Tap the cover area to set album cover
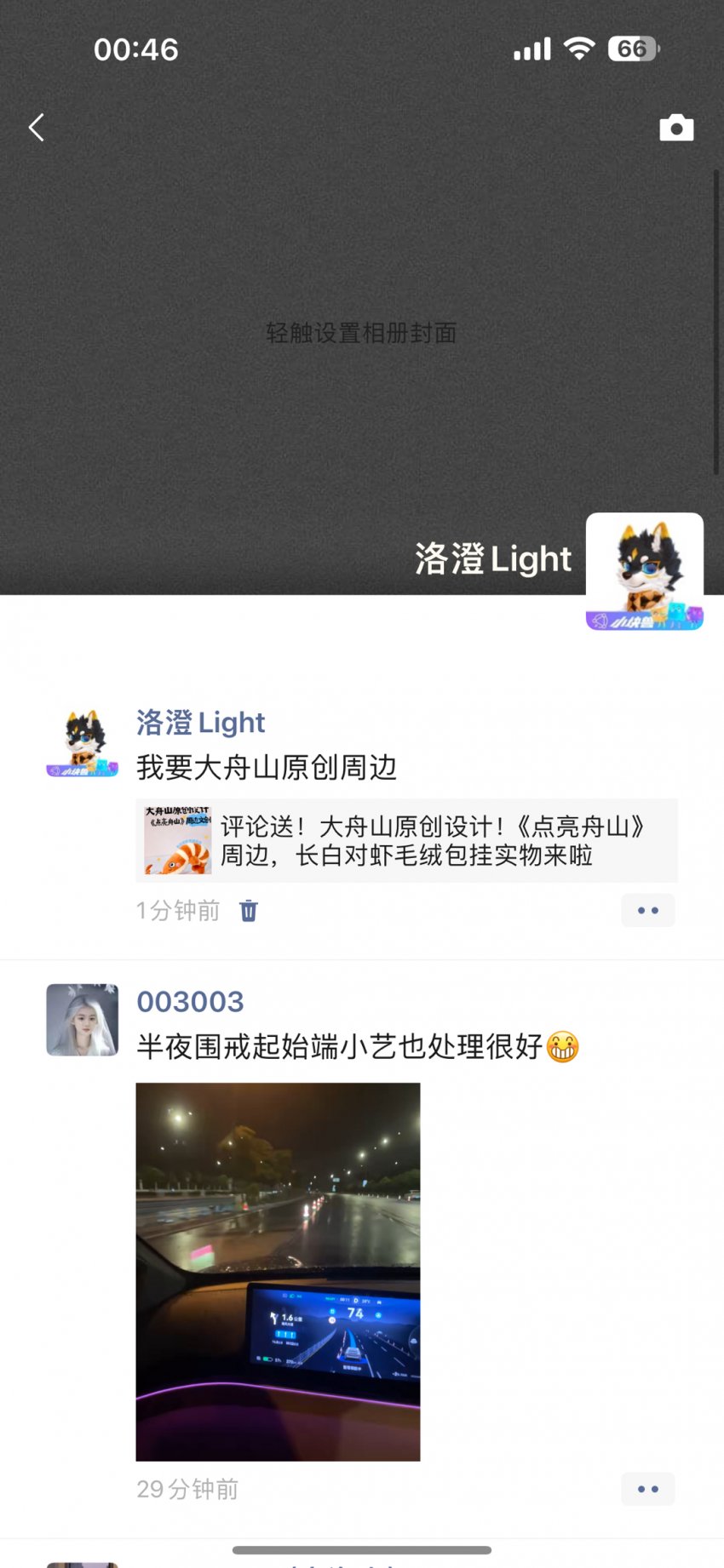The width and height of the screenshot is (724, 1568). click(361, 333)
